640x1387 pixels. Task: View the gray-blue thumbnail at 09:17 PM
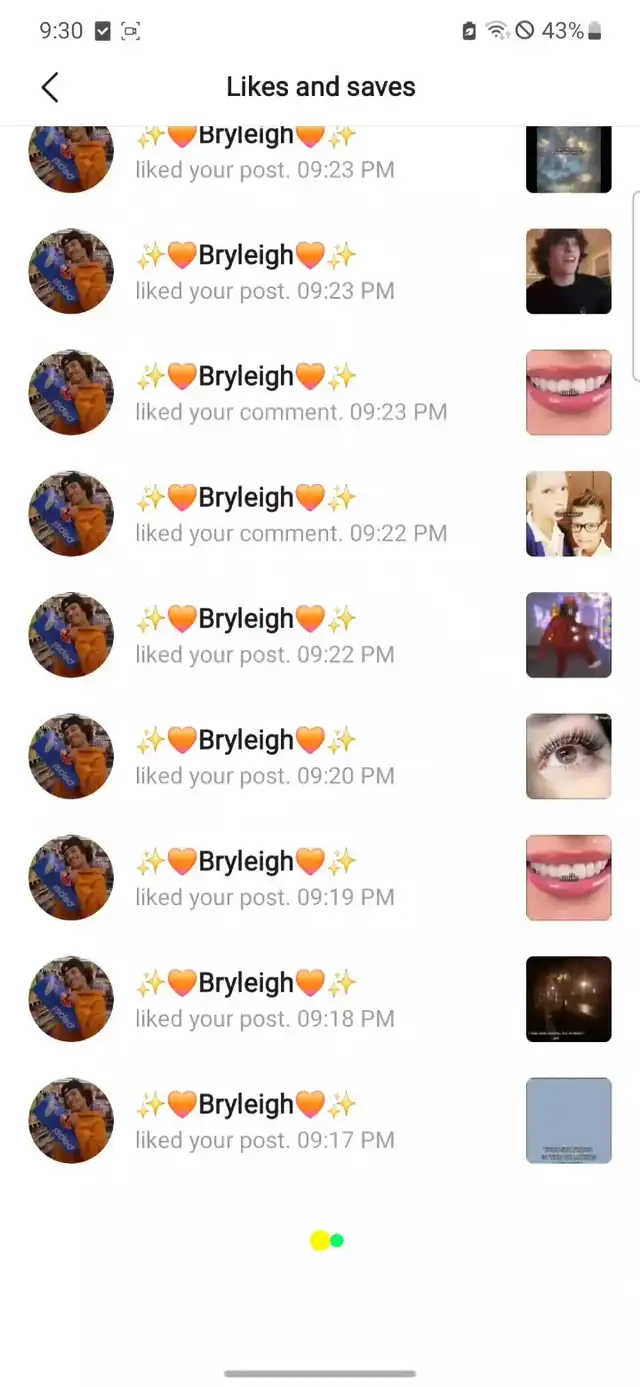568,1121
